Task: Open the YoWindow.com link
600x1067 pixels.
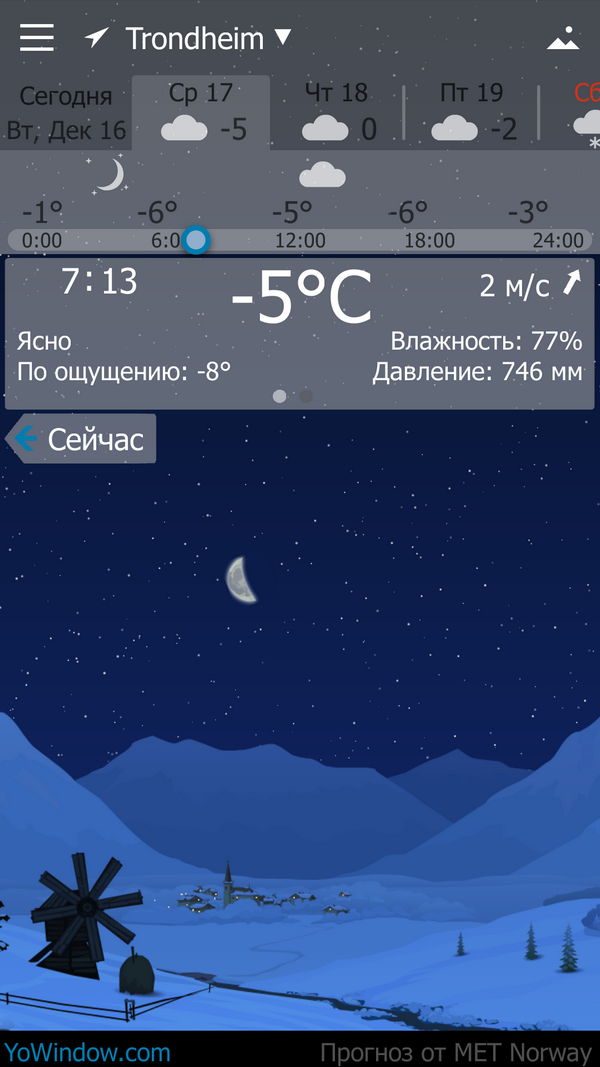Action: click(x=87, y=1052)
